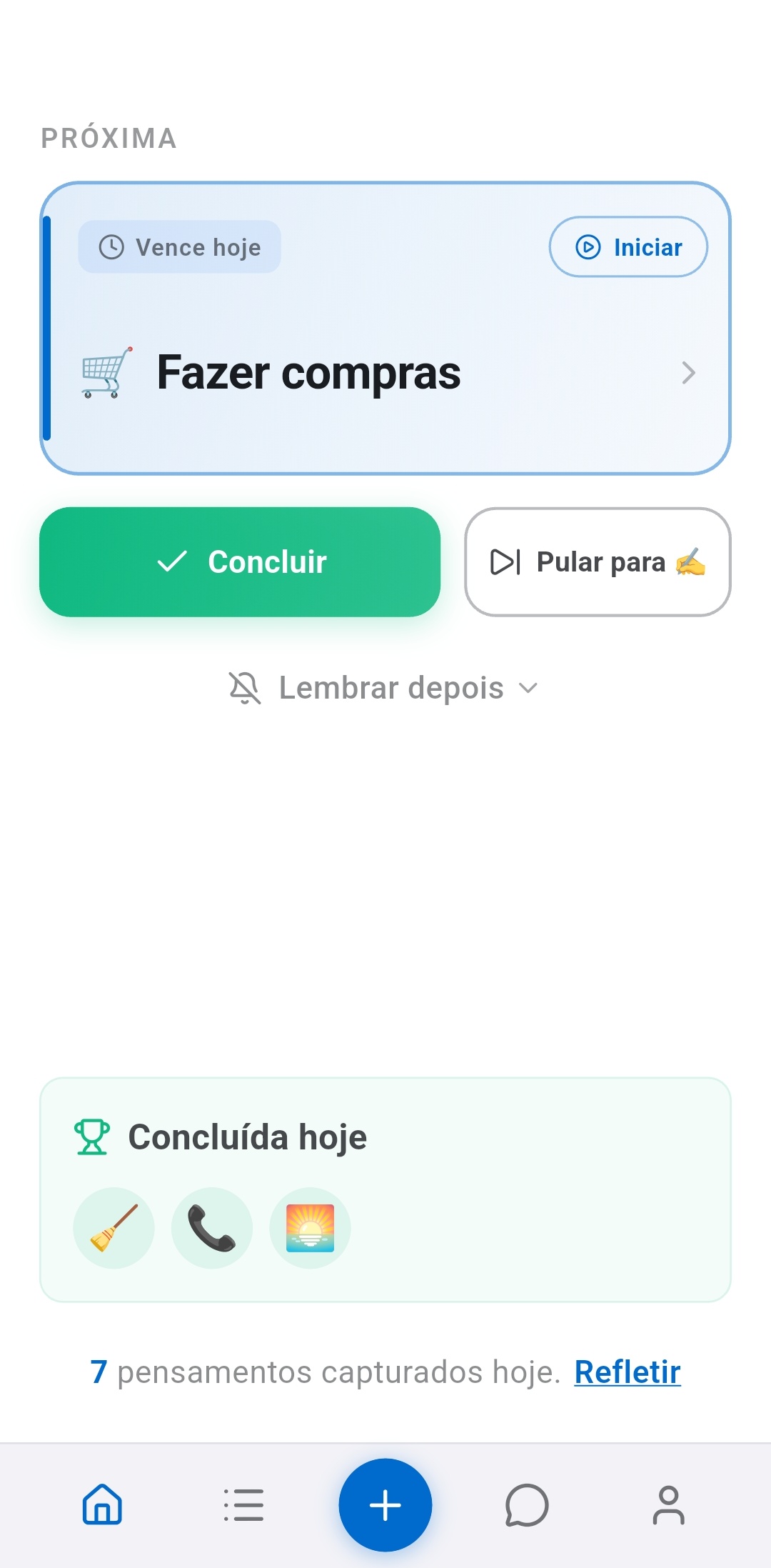The image size is (771, 1568).
Task: Open the broom completed task thumbnail
Action: point(114,1227)
